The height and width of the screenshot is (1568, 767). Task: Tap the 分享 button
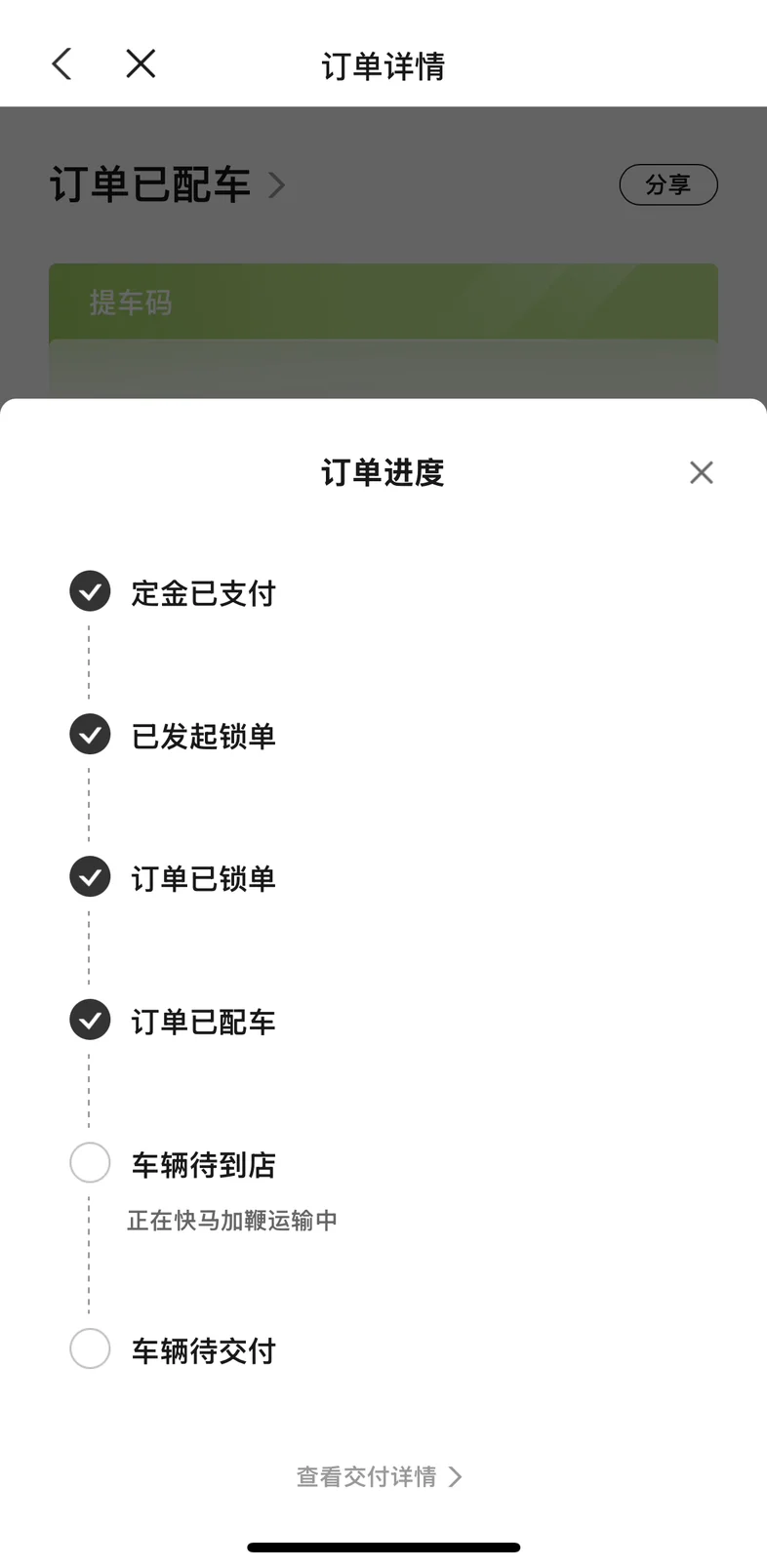pos(668,184)
